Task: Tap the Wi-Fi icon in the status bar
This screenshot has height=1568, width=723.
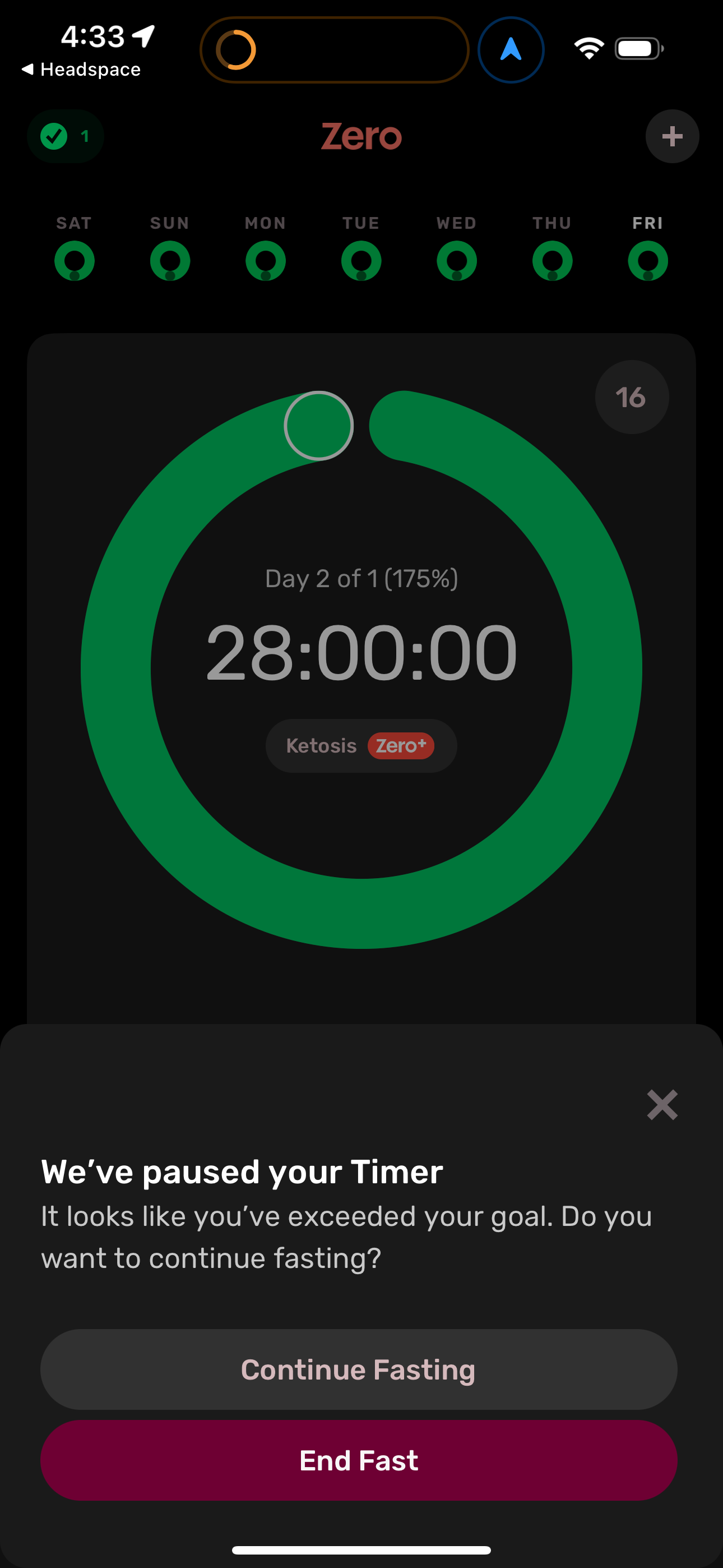Action: tap(588, 49)
